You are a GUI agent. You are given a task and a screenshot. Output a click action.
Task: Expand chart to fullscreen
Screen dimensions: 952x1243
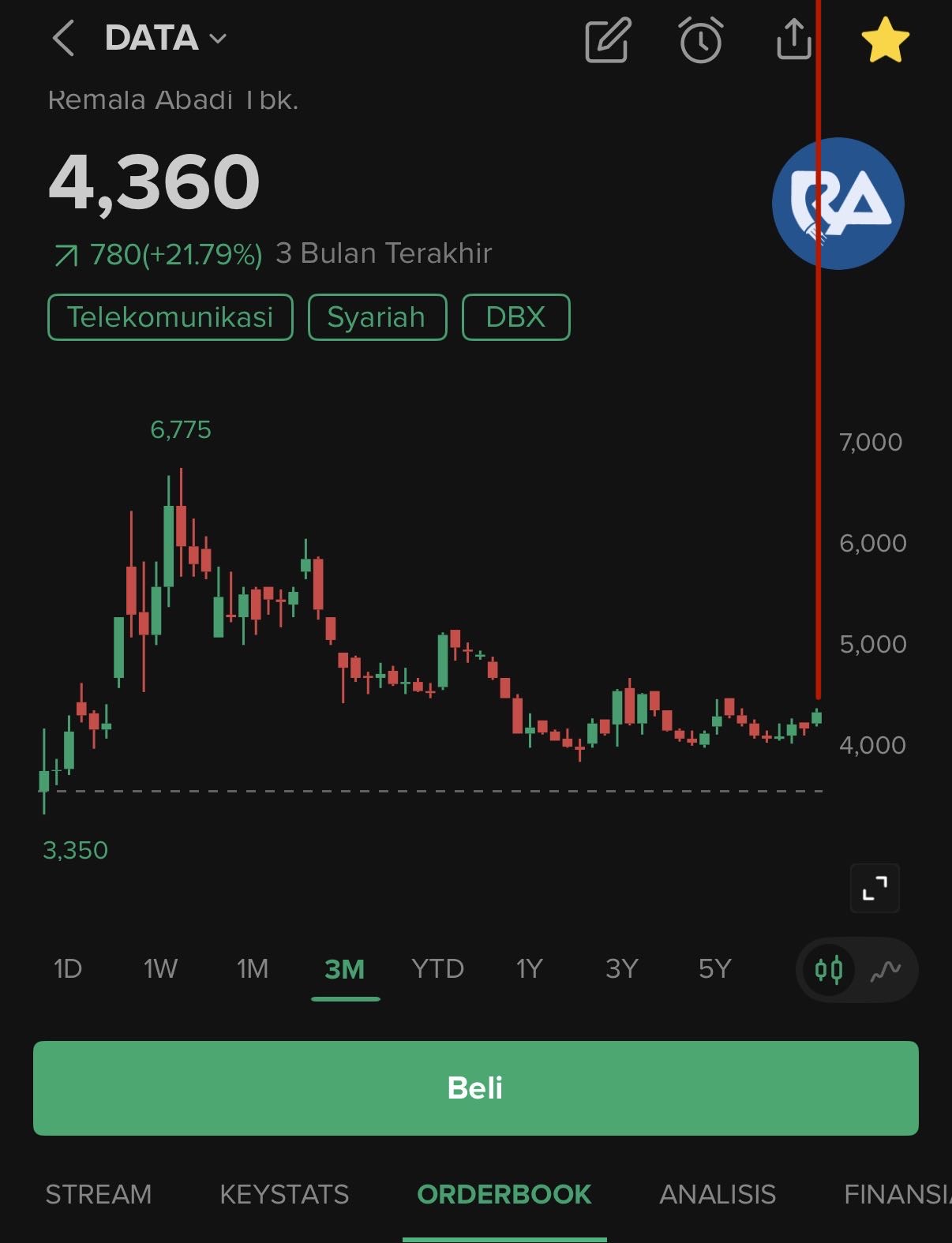point(874,889)
